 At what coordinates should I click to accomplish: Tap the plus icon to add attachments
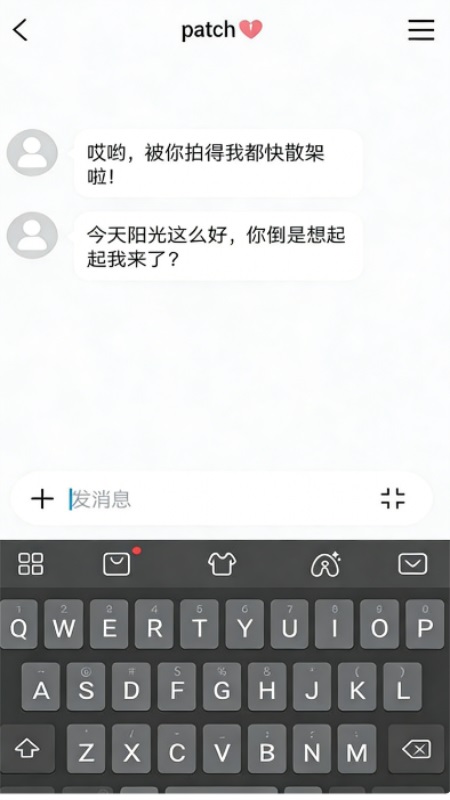click(x=42, y=498)
